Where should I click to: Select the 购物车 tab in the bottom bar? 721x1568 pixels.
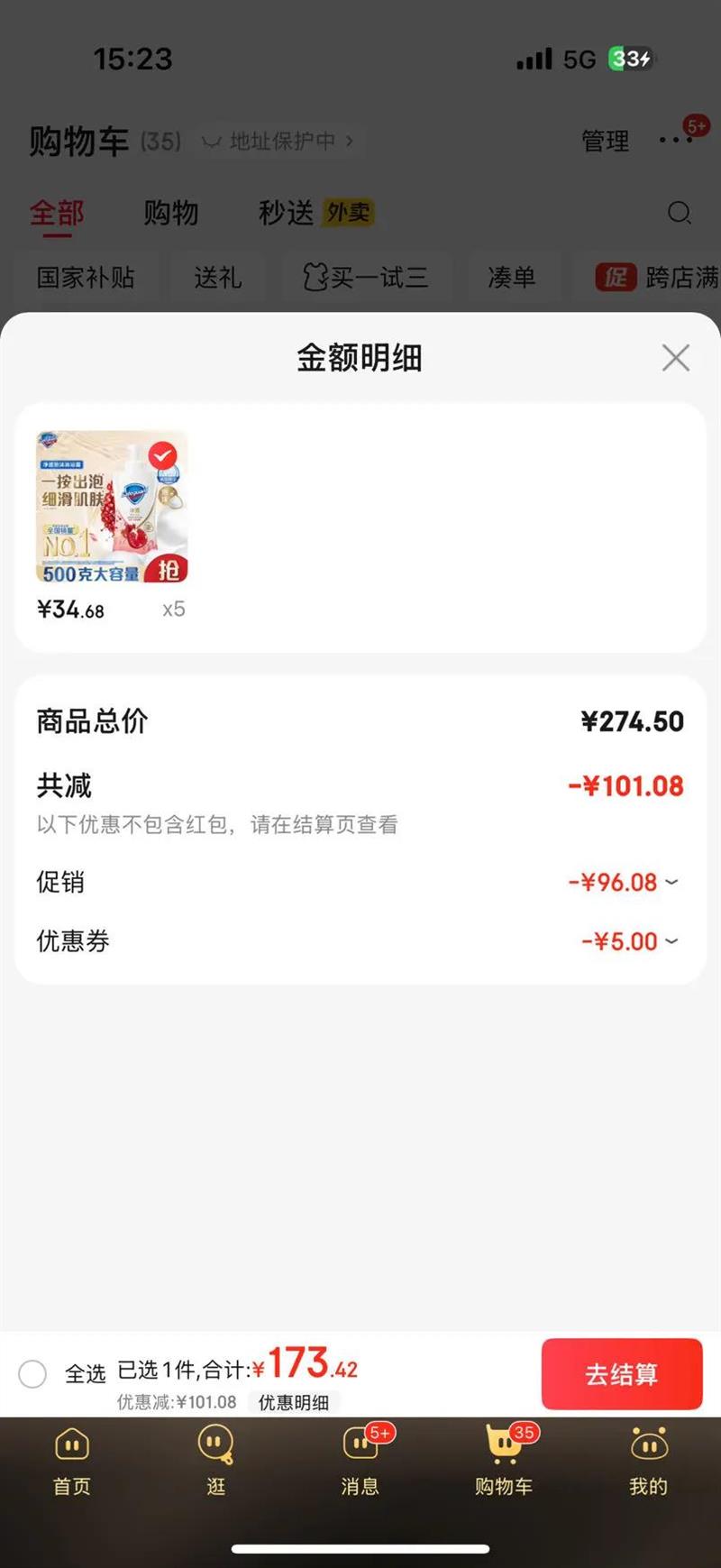click(505, 1461)
